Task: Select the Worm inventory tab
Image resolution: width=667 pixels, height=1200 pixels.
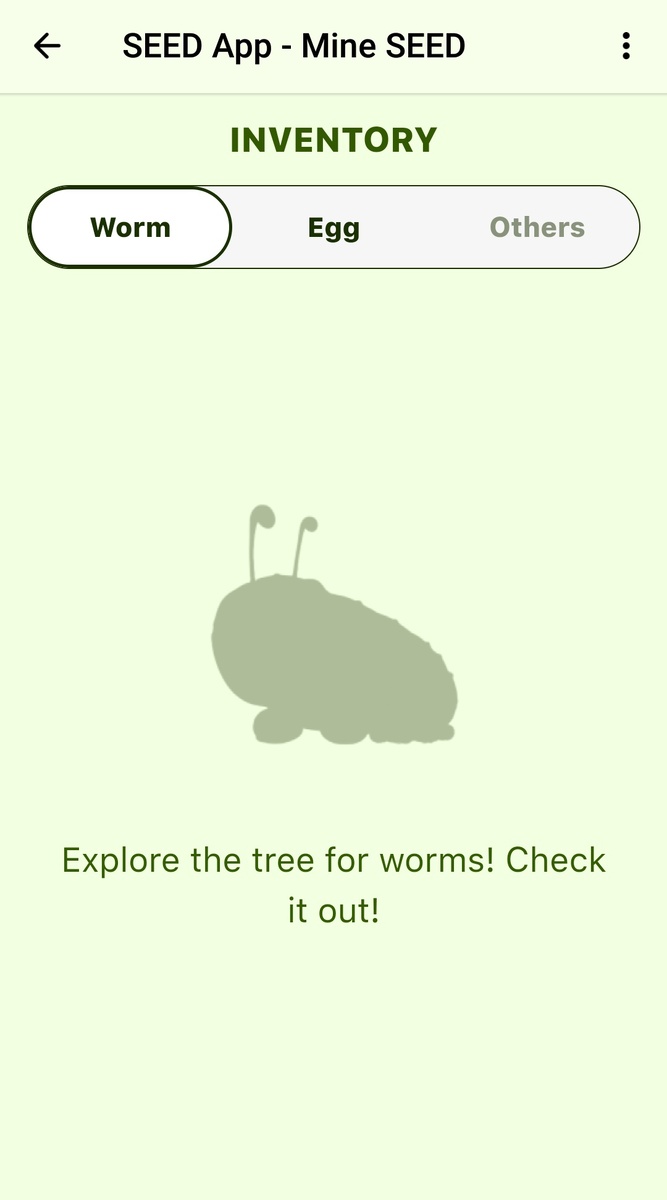Action: (130, 227)
